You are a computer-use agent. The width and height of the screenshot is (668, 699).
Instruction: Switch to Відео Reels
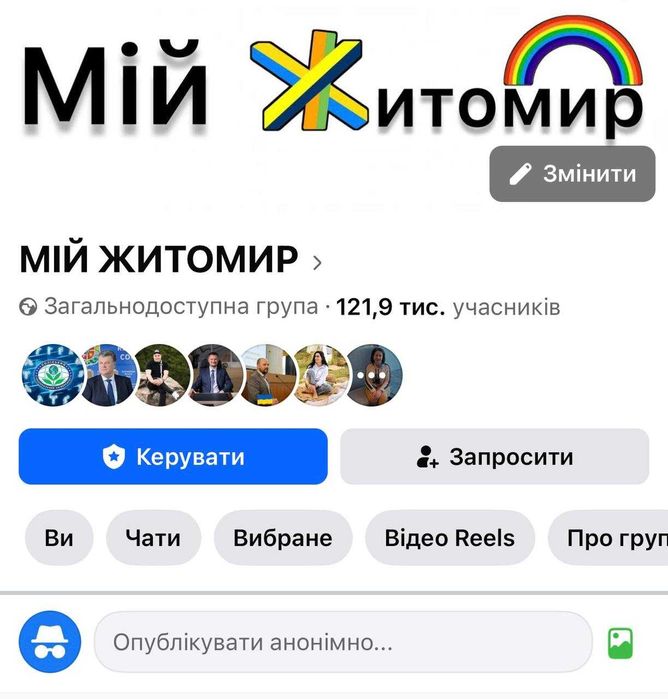(x=449, y=538)
